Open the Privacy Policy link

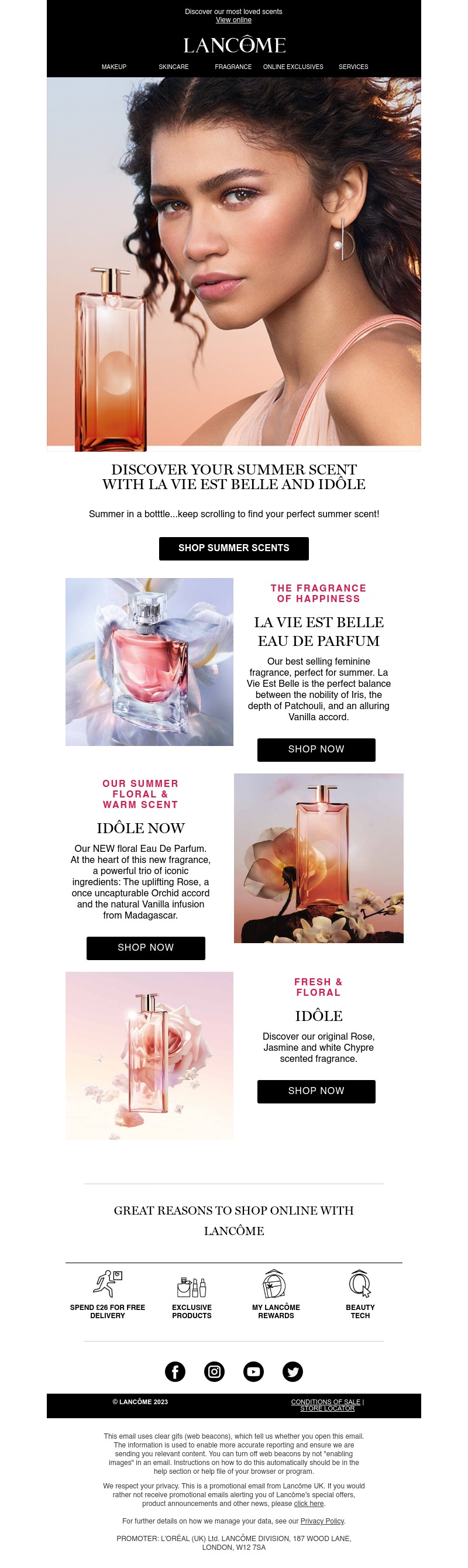point(322,1521)
